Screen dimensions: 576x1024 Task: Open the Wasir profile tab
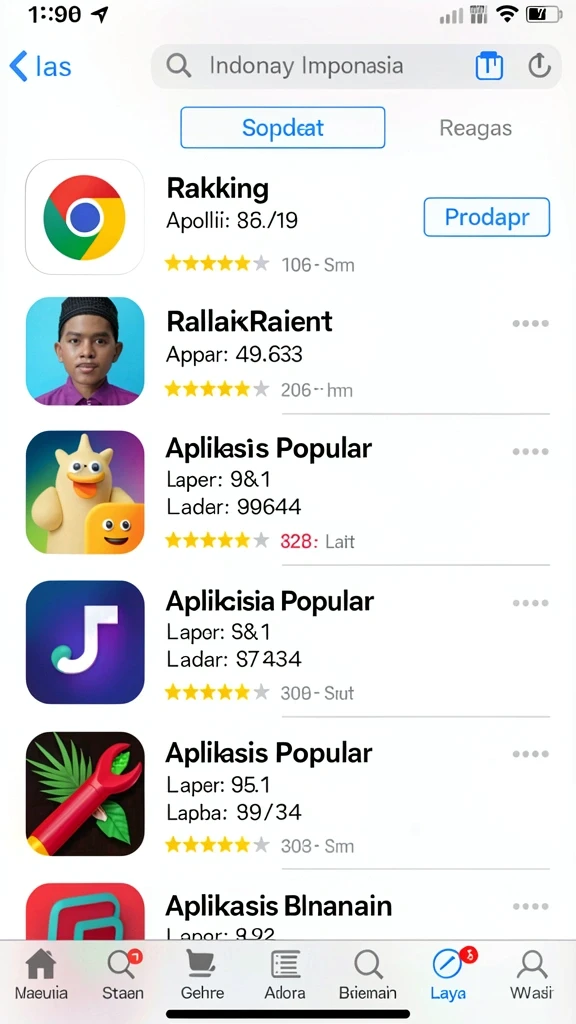(x=532, y=975)
